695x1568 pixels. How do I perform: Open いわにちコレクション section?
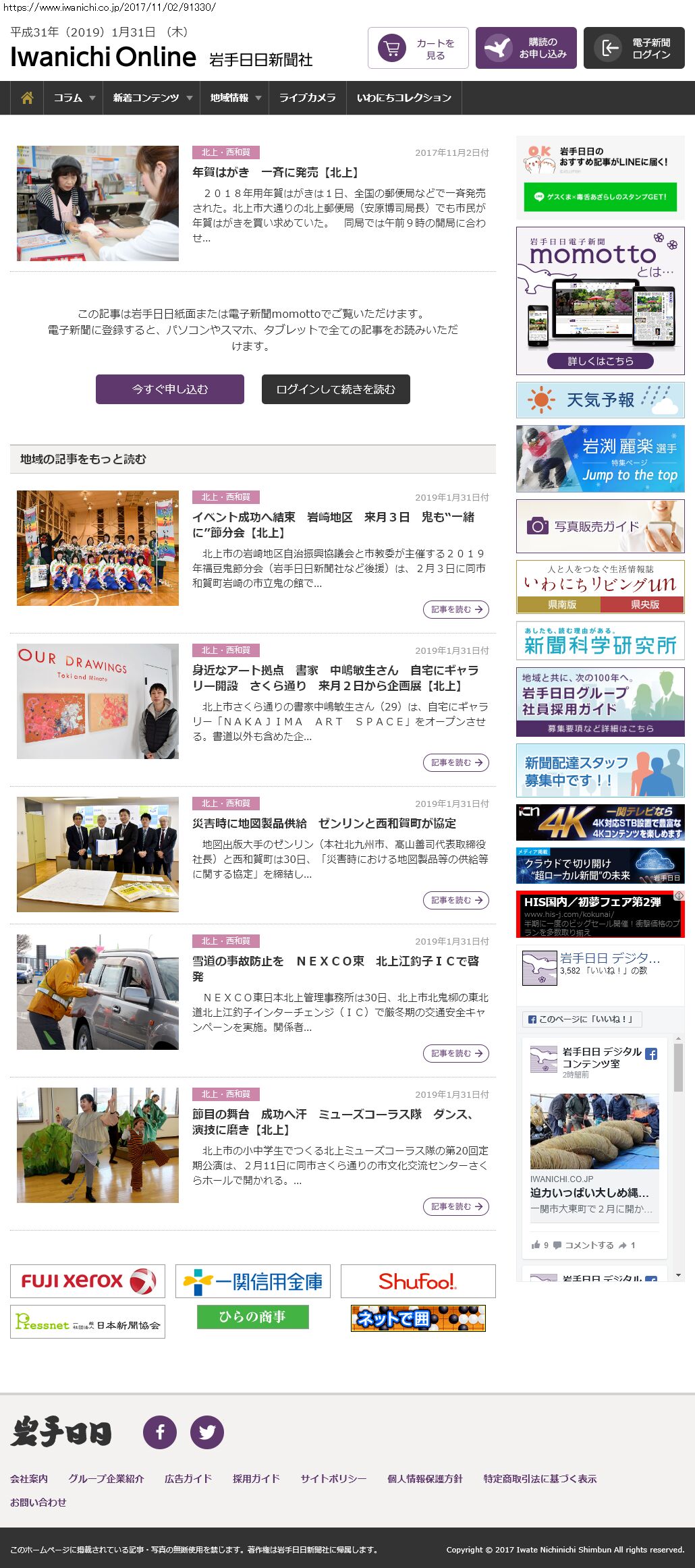(x=404, y=98)
